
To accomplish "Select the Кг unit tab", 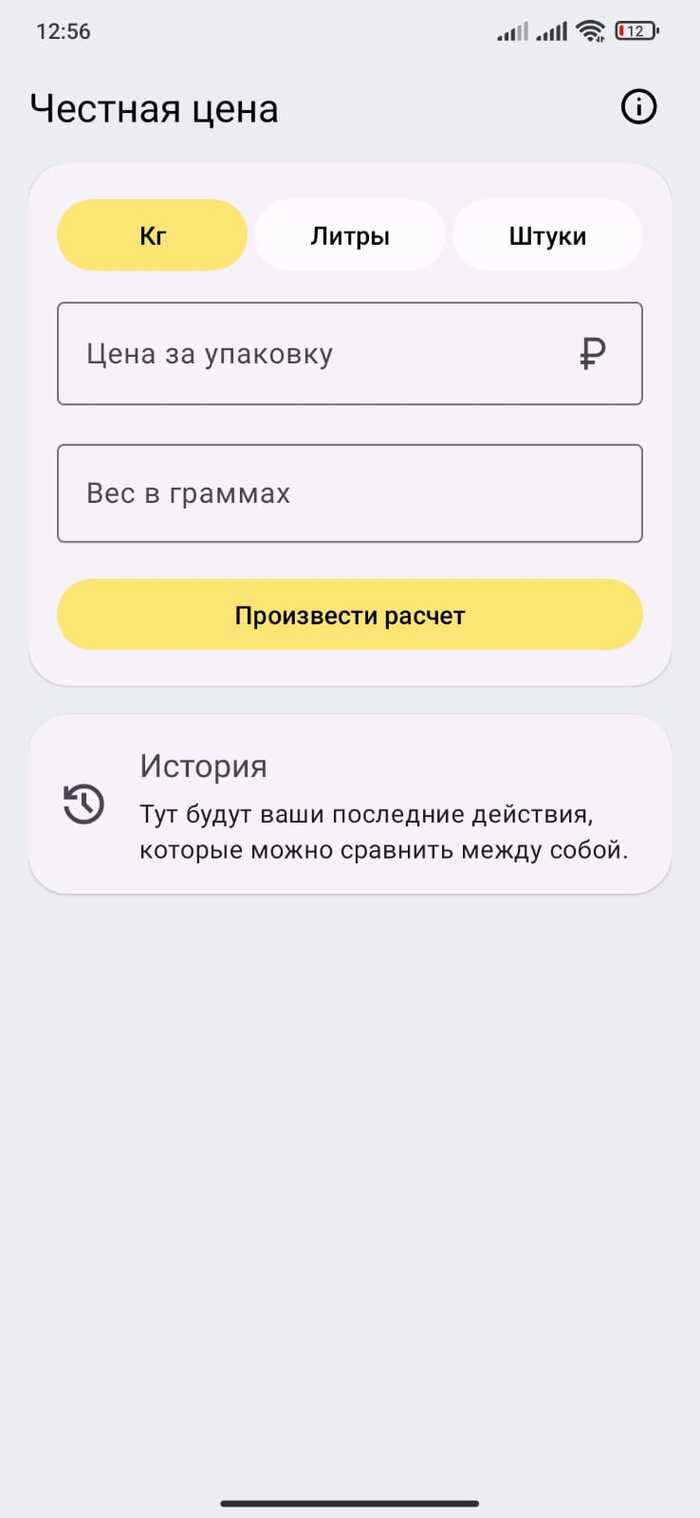I will (152, 236).
